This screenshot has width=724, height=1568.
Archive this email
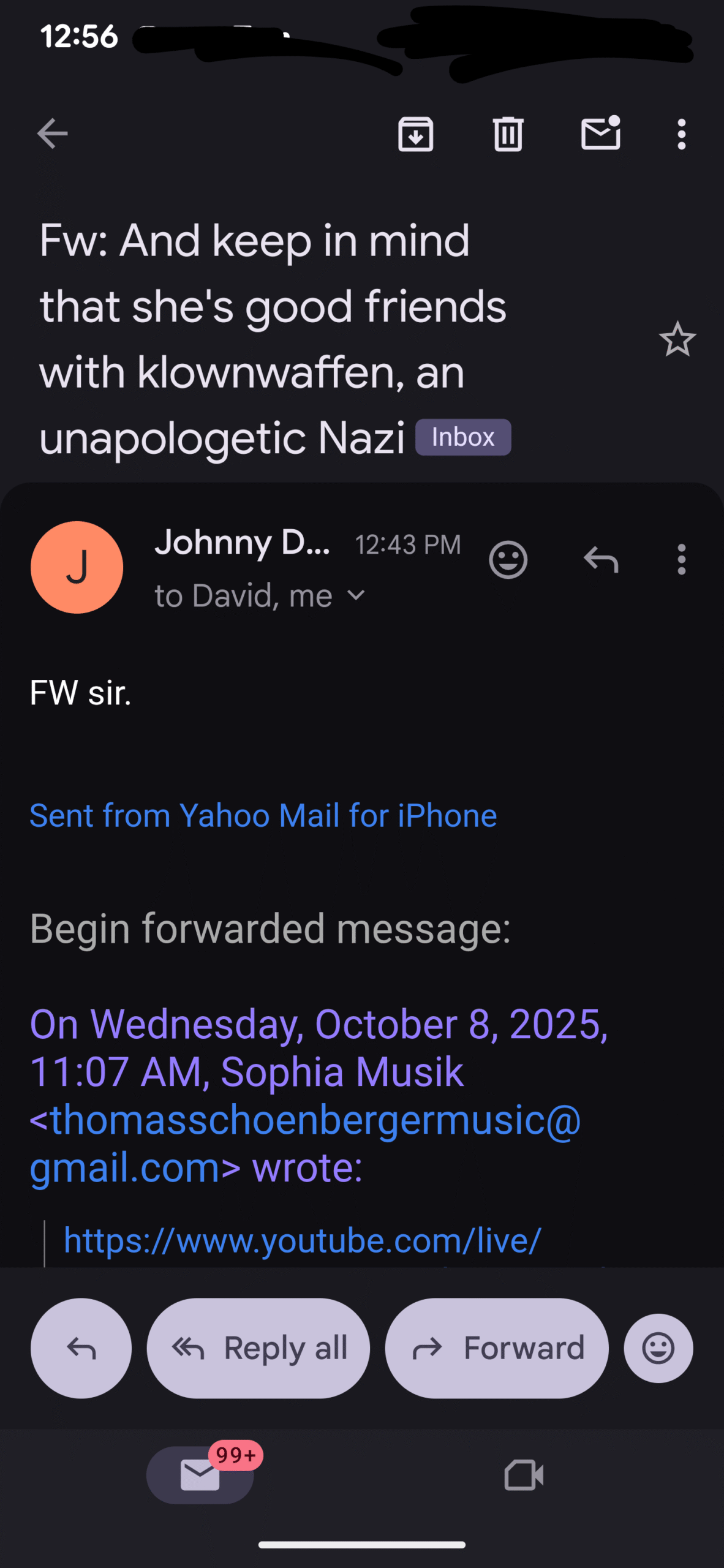(x=416, y=134)
